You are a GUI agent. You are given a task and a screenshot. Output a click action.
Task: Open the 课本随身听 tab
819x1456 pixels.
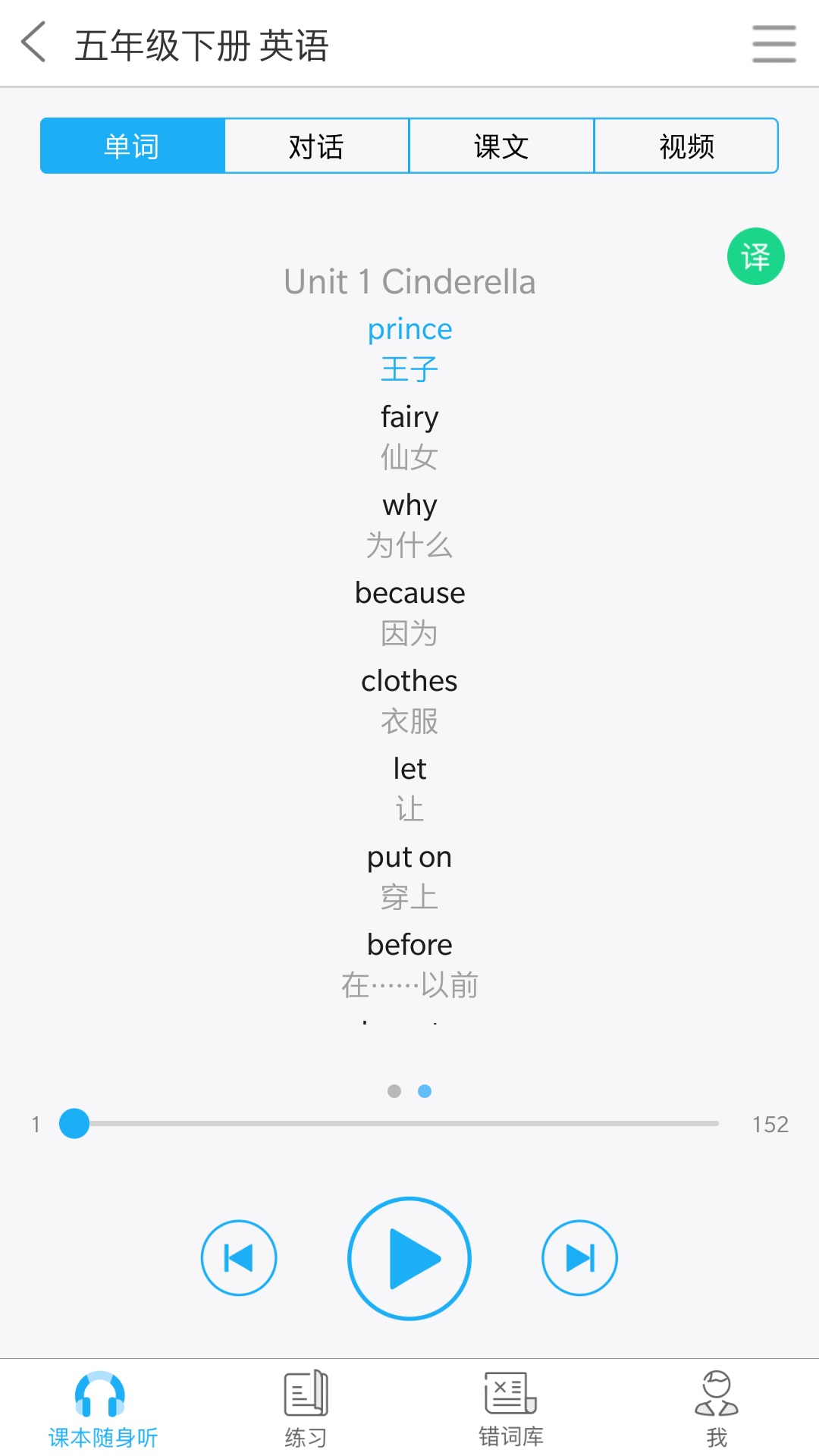coord(102,1409)
